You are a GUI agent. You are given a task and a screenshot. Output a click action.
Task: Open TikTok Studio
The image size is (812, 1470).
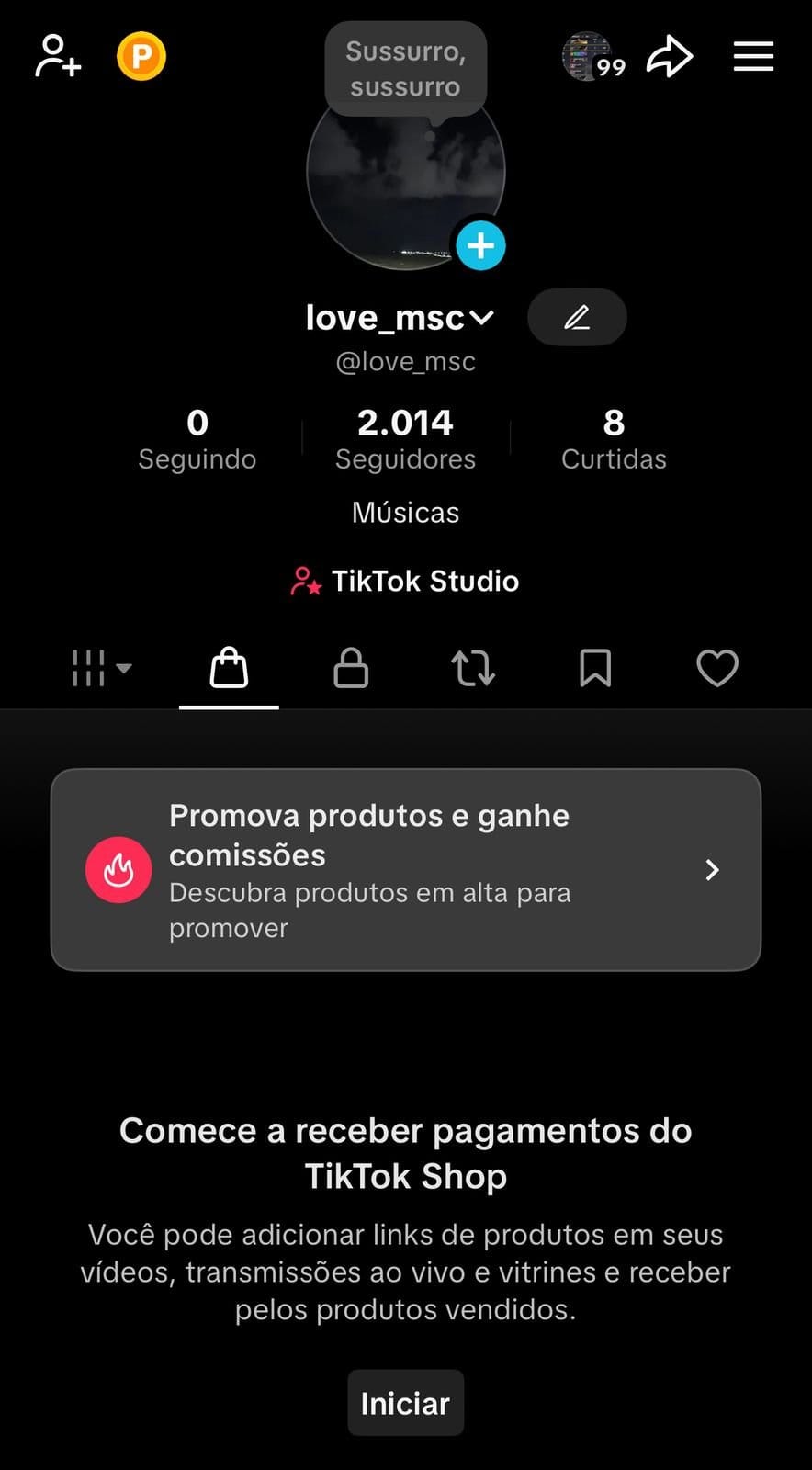pyautogui.click(x=405, y=581)
